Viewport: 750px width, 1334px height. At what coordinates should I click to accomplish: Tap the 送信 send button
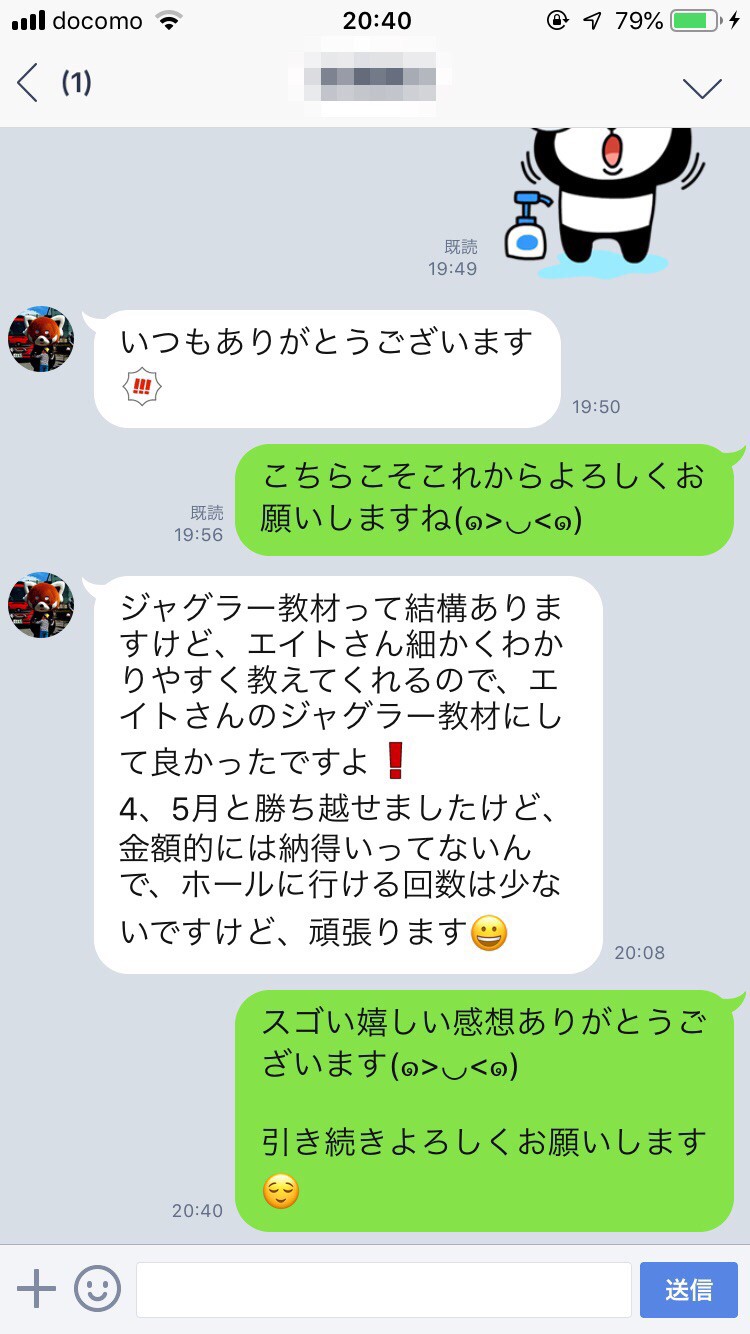click(x=688, y=1289)
